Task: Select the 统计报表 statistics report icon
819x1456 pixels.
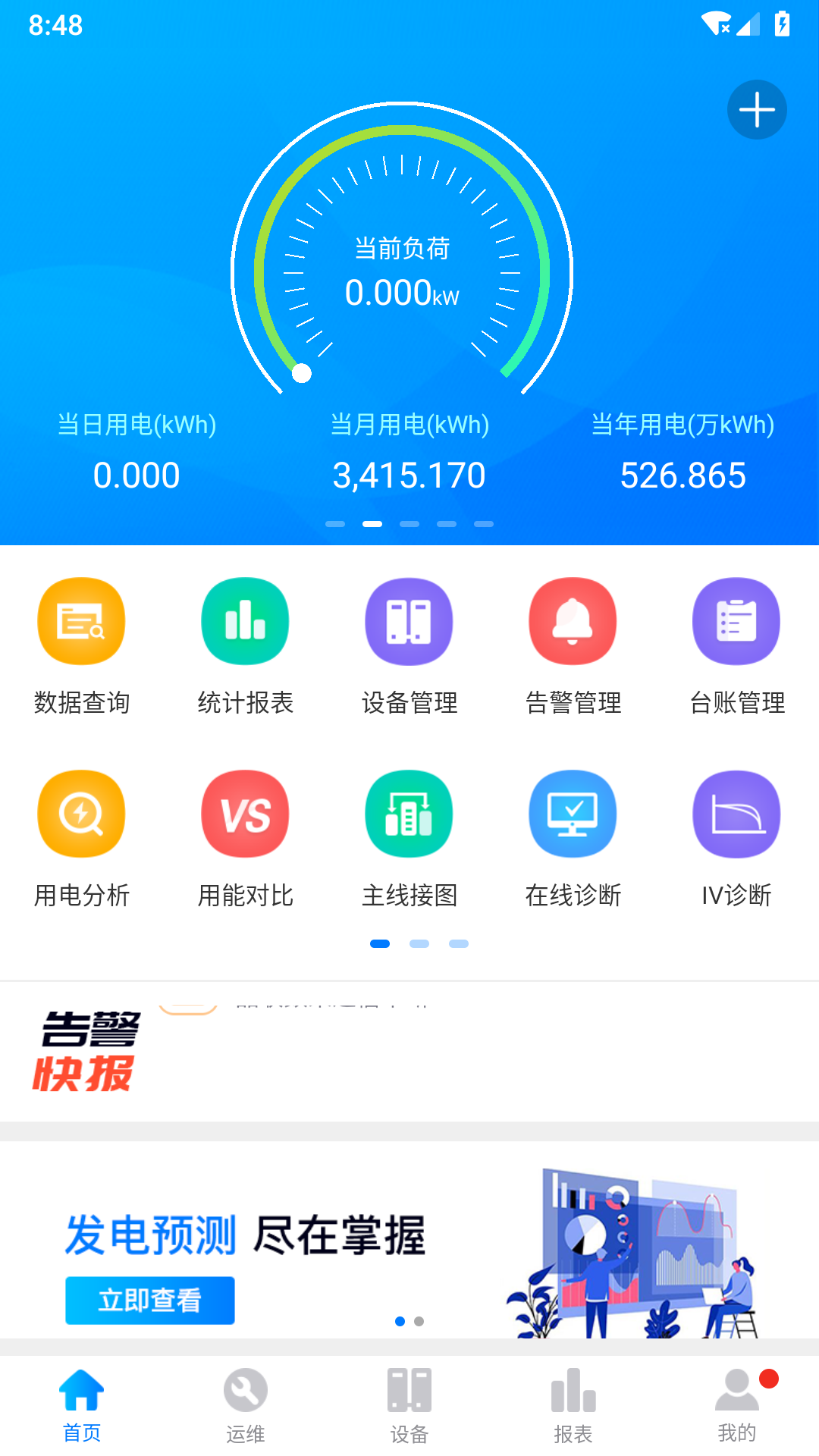Action: tap(244, 620)
